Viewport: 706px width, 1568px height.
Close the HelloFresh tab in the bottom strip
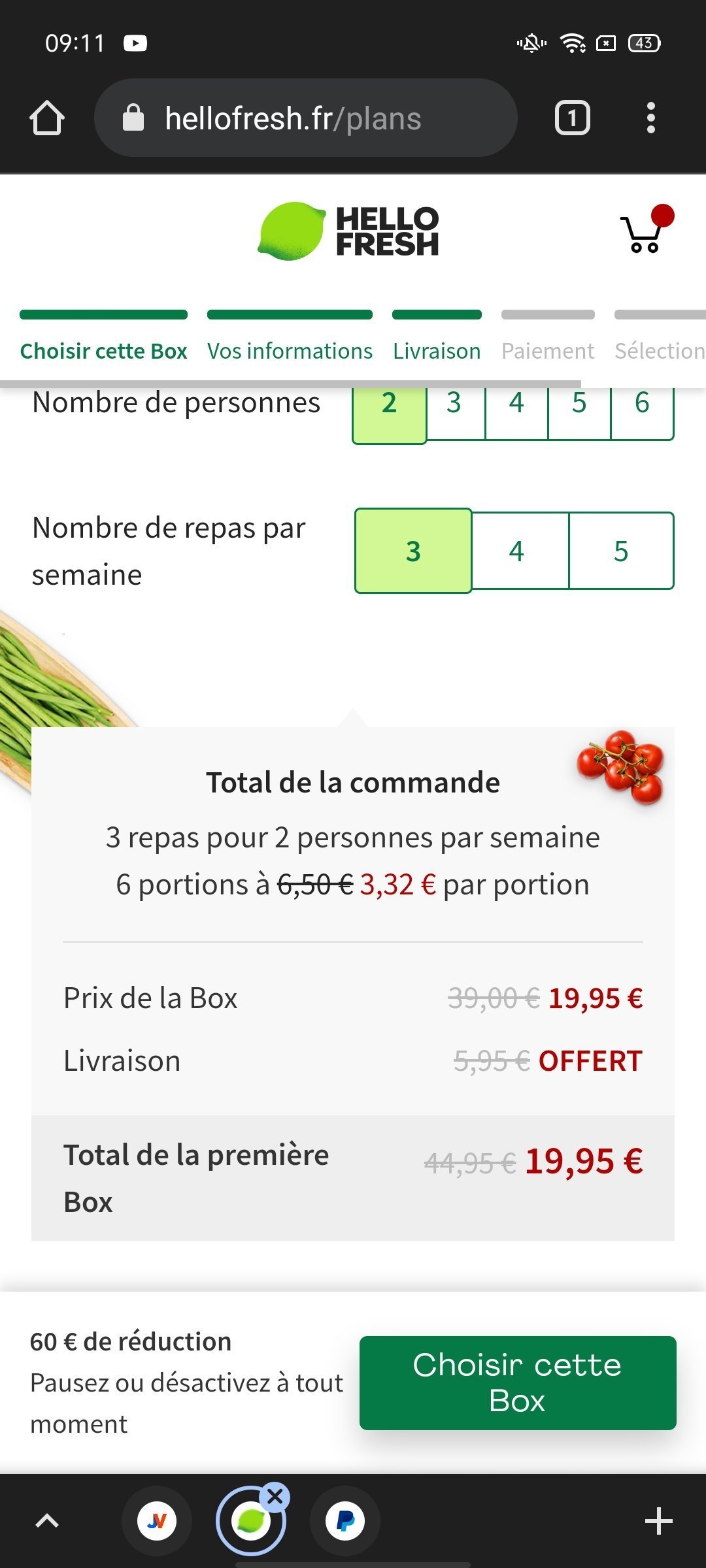pyautogui.click(x=275, y=1495)
